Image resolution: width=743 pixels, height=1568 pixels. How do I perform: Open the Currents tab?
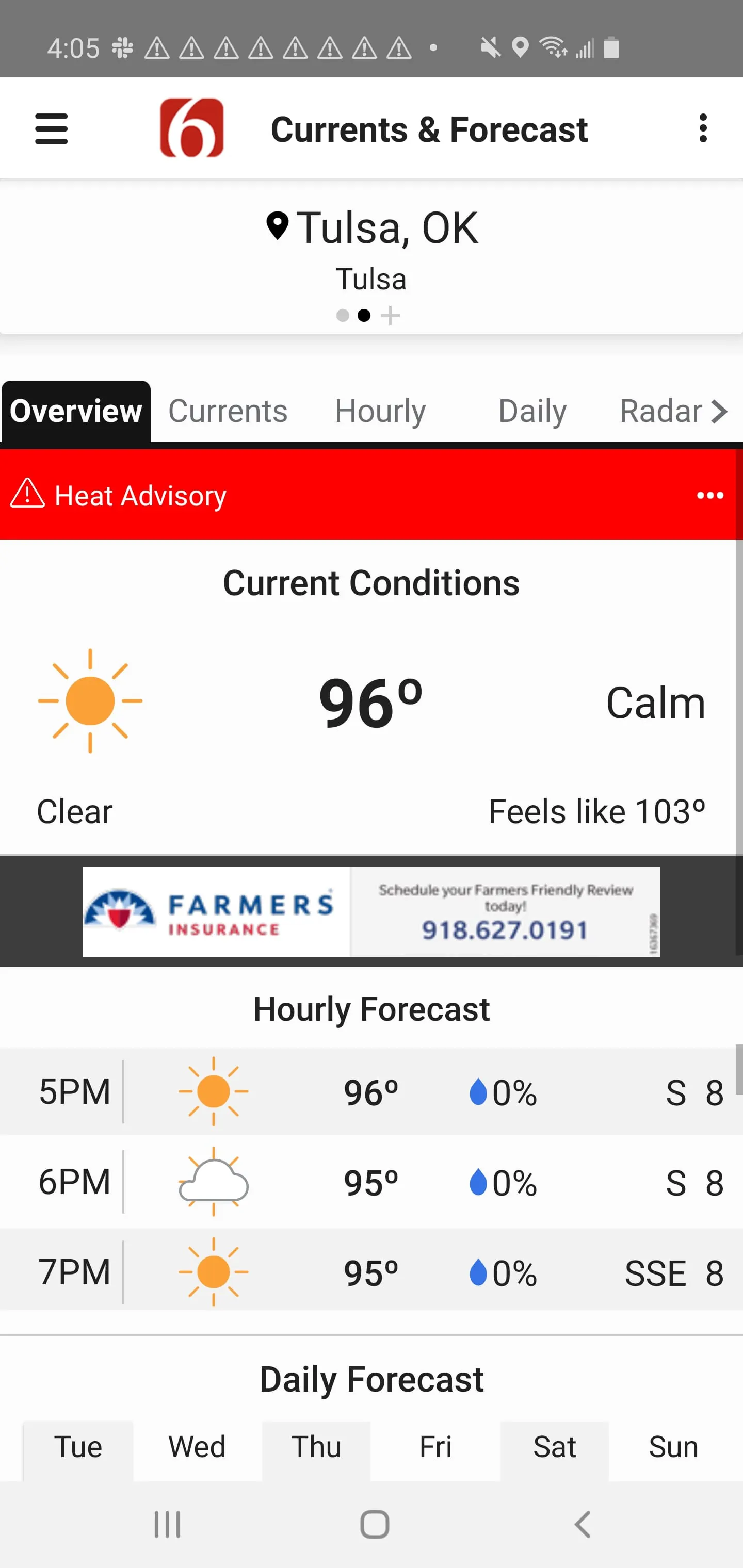pos(227,411)
